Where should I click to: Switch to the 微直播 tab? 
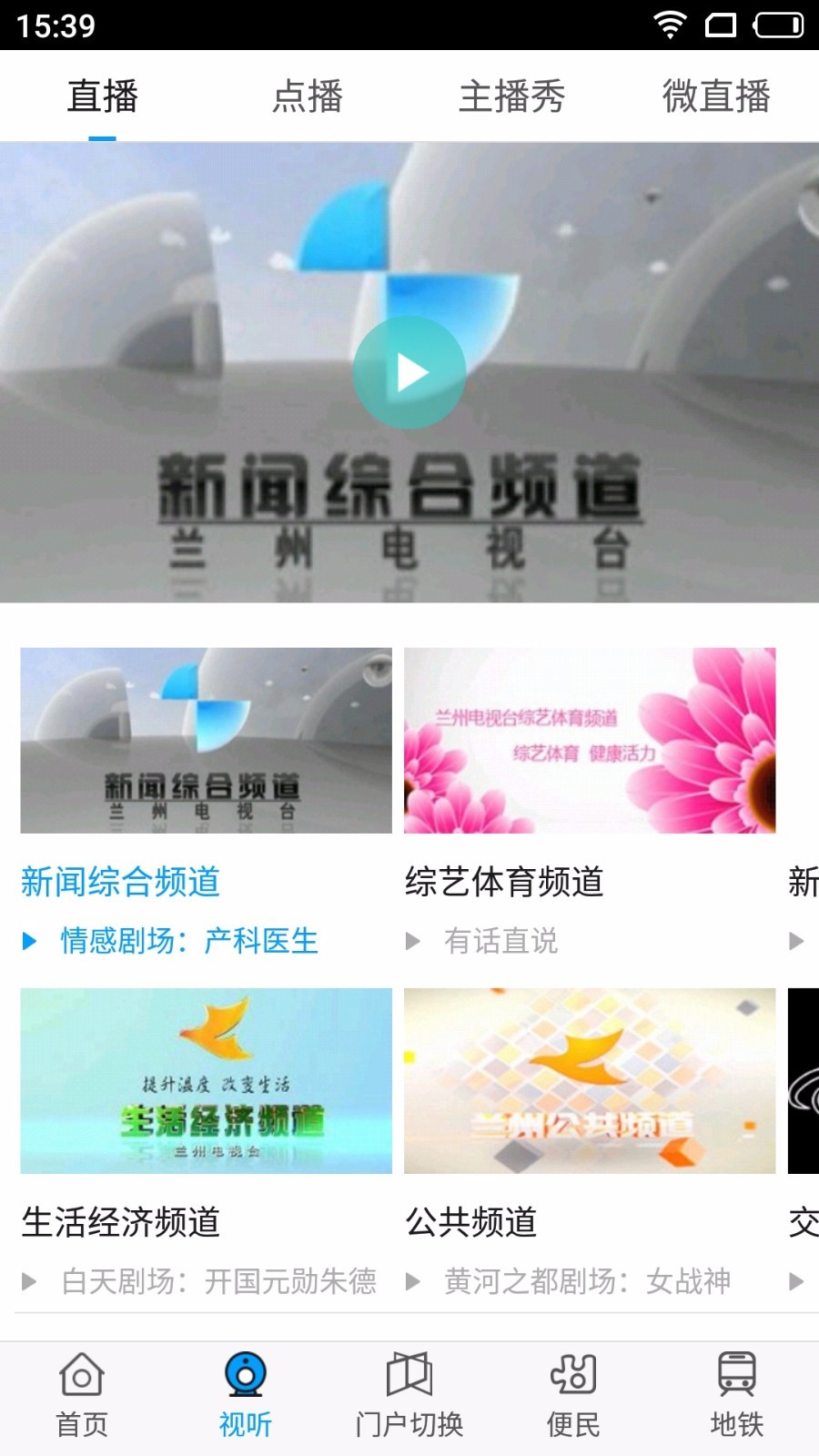point(715,96)
